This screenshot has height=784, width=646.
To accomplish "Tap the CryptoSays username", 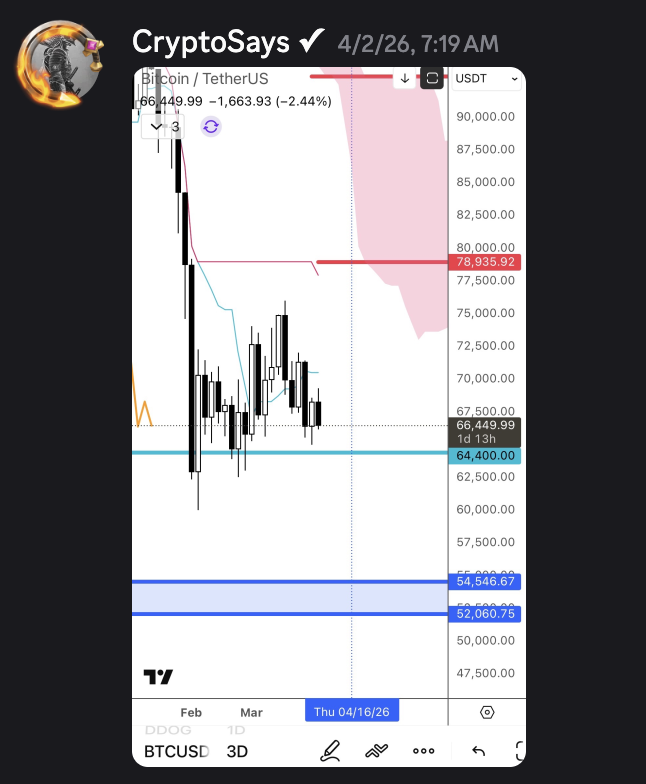I will [211, 43].
